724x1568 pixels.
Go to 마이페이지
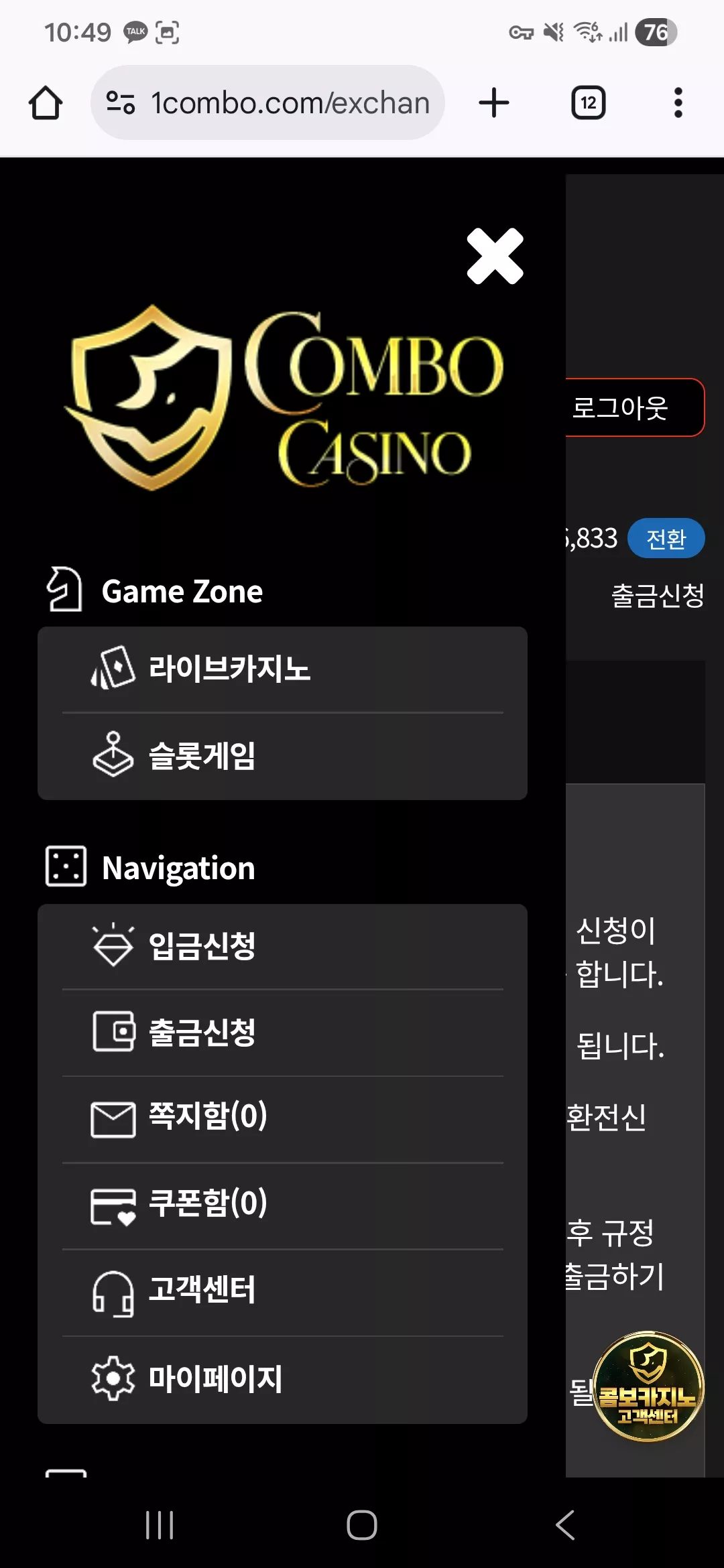pos(282,1378)
